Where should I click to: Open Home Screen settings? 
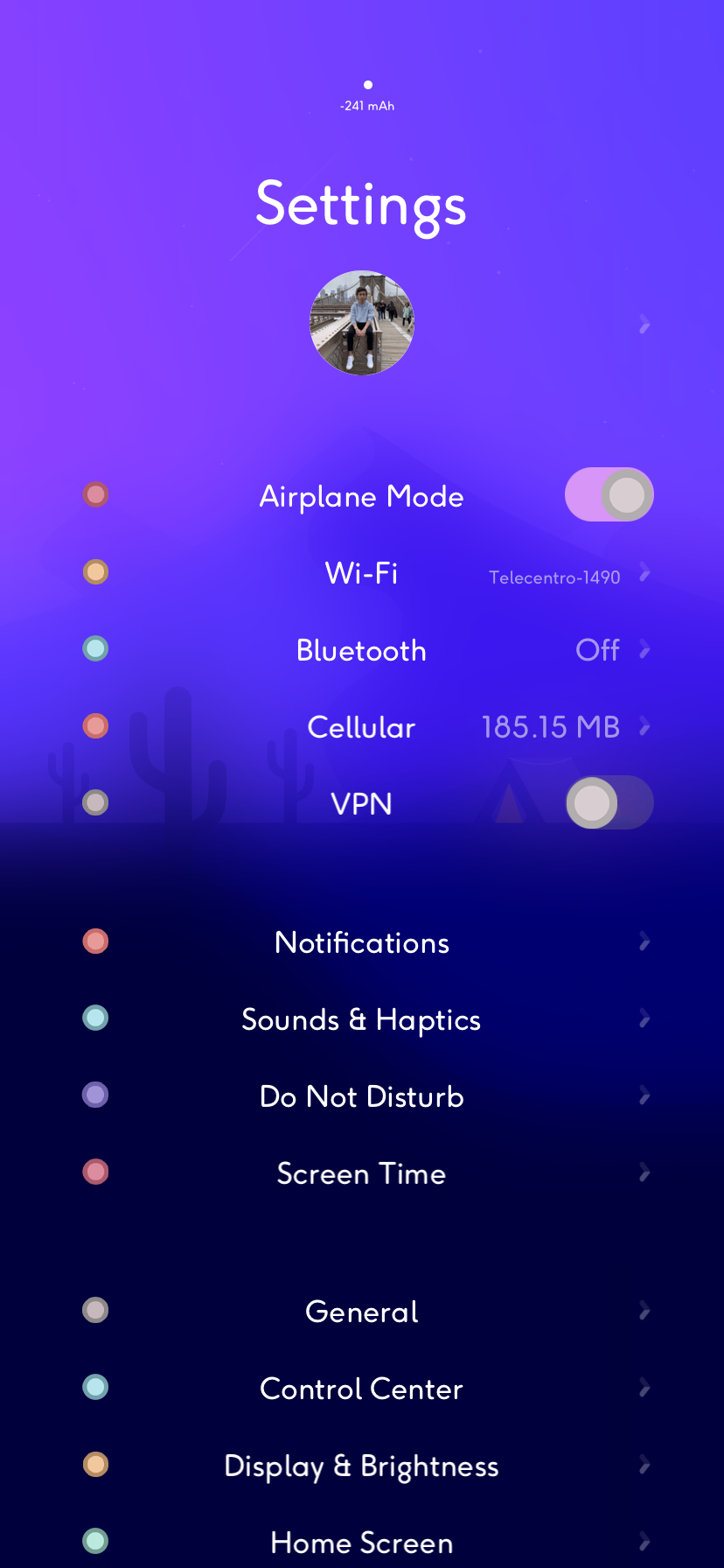click(362, 1543)
